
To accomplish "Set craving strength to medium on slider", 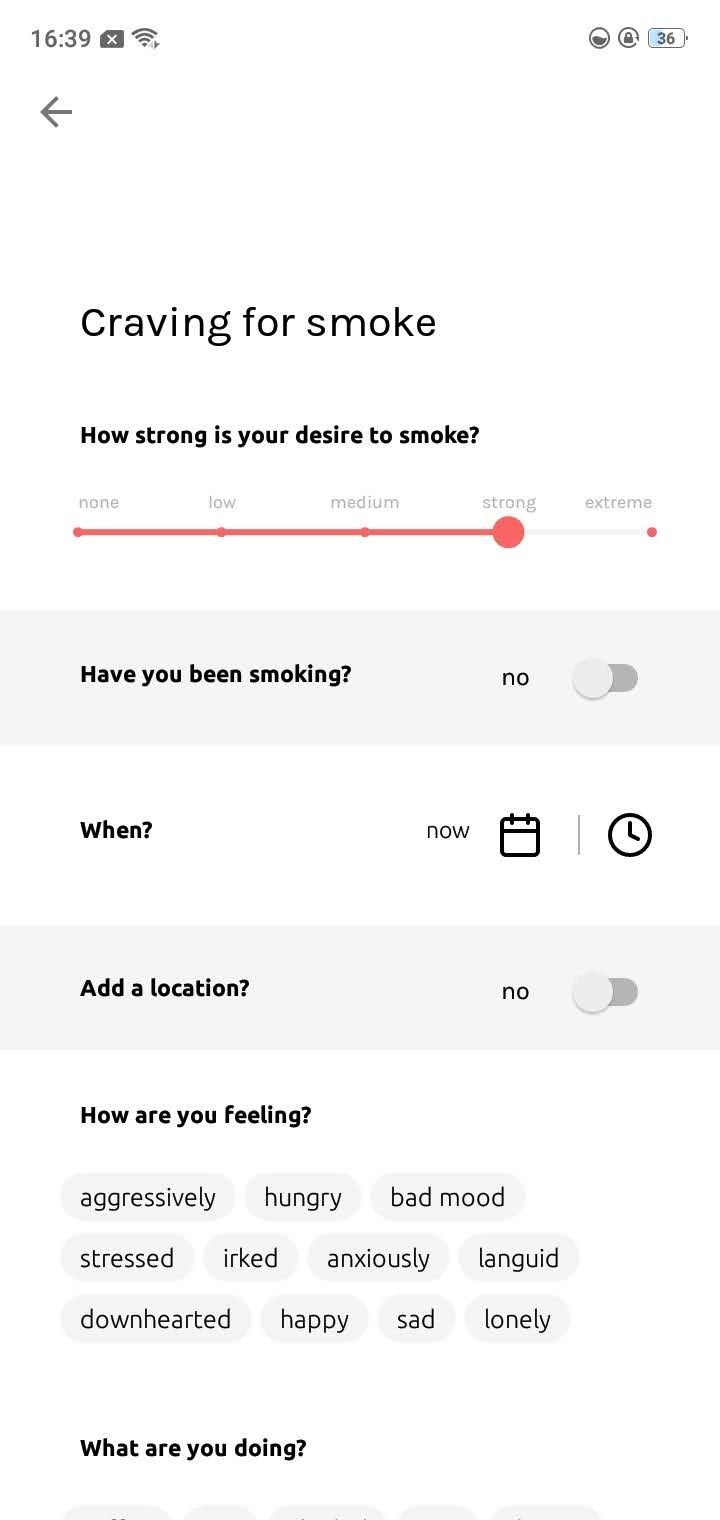I will point(365,532).
